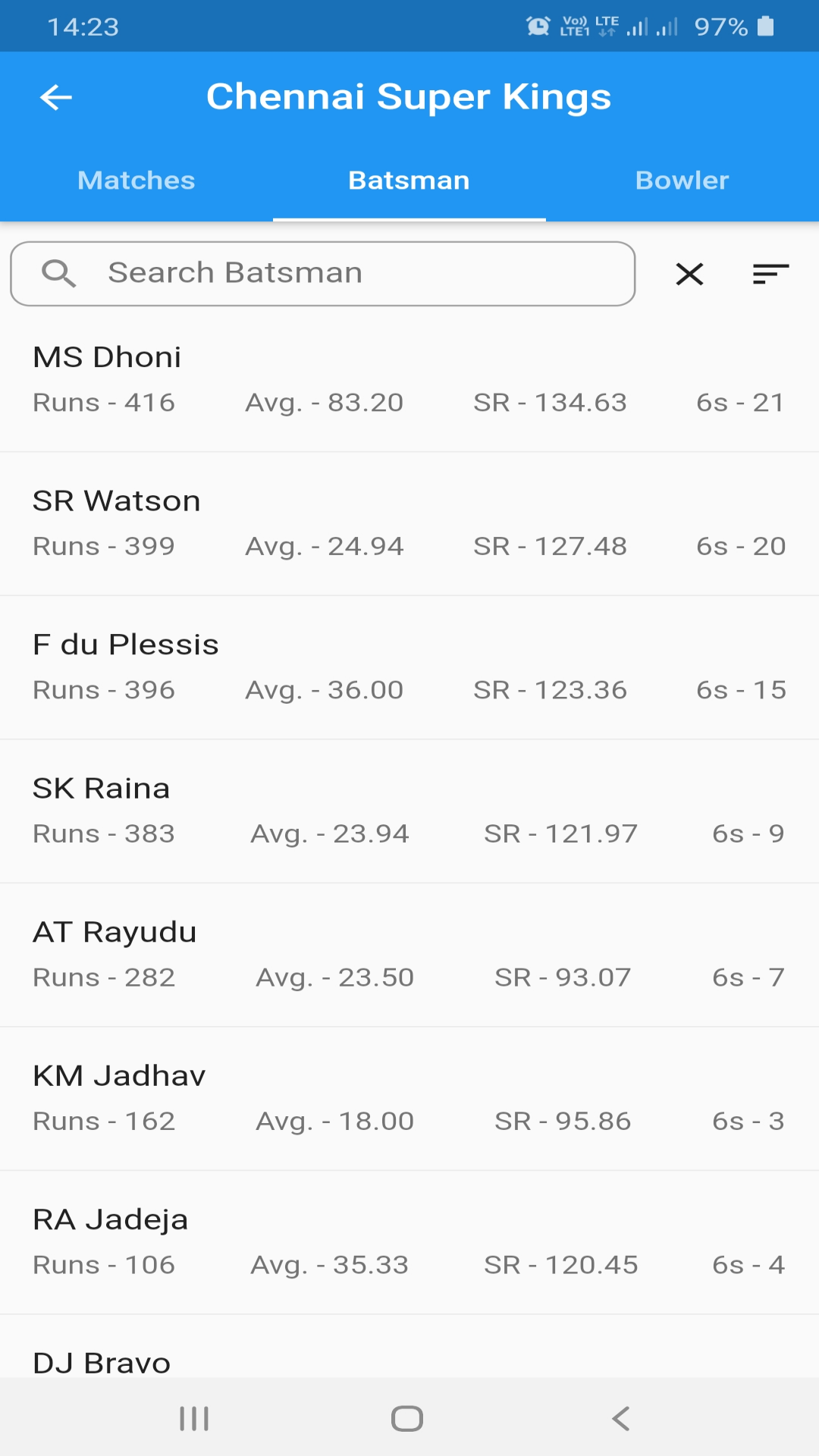Open DJ Bravo's row
Screen dimensions: 819x1456
(409, 1347)
